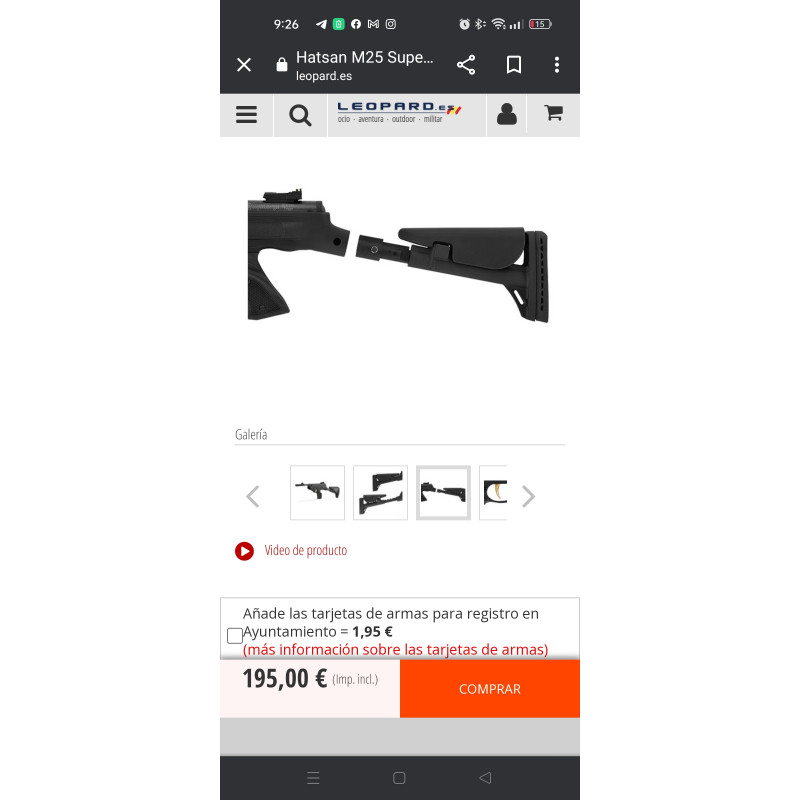
Task: Select the trigger gallery thumbnail
Action: pyautogui.click(x=494, y=493)
